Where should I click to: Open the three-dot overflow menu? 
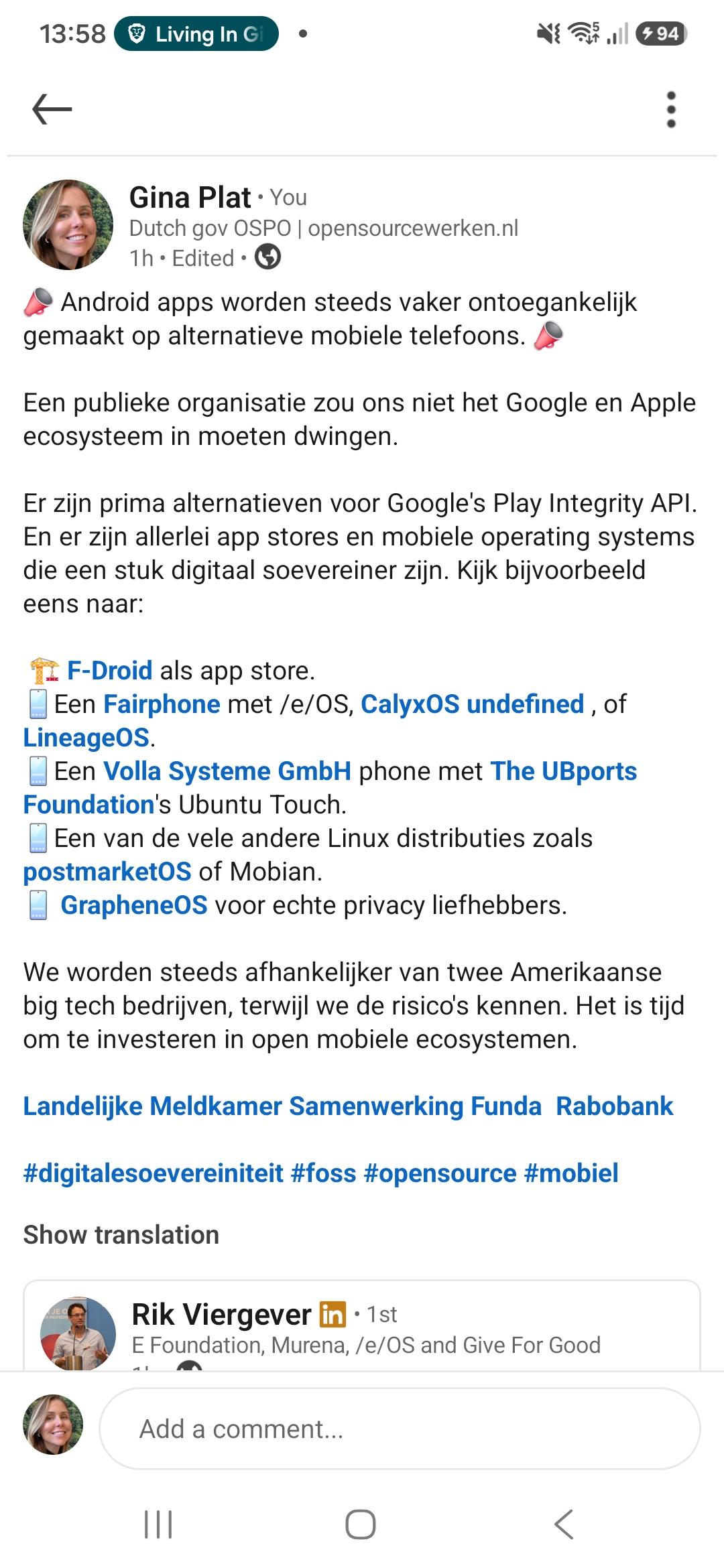coord(671,109)
